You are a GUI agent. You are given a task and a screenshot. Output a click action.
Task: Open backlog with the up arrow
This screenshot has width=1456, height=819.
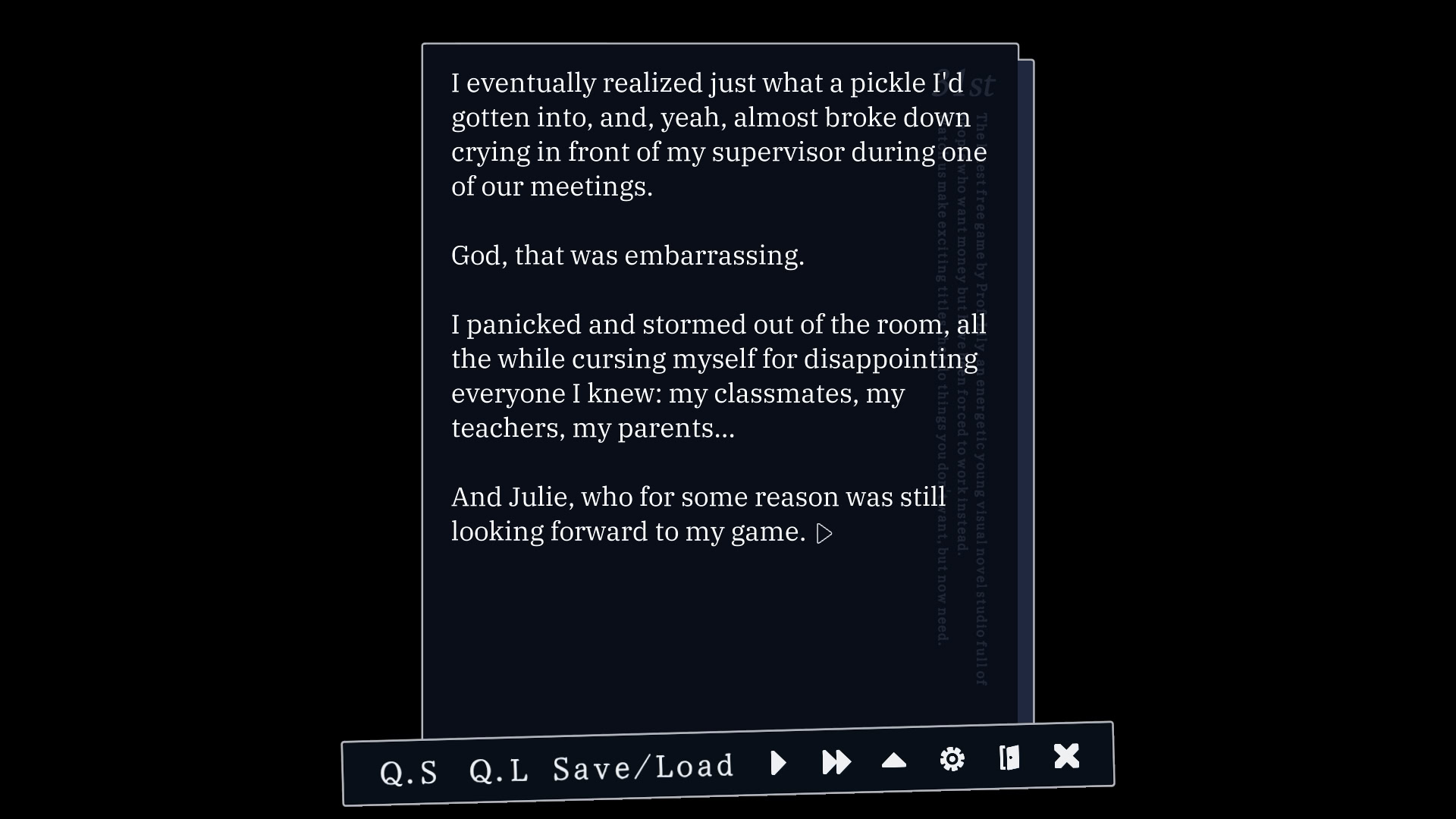[894, 760]
